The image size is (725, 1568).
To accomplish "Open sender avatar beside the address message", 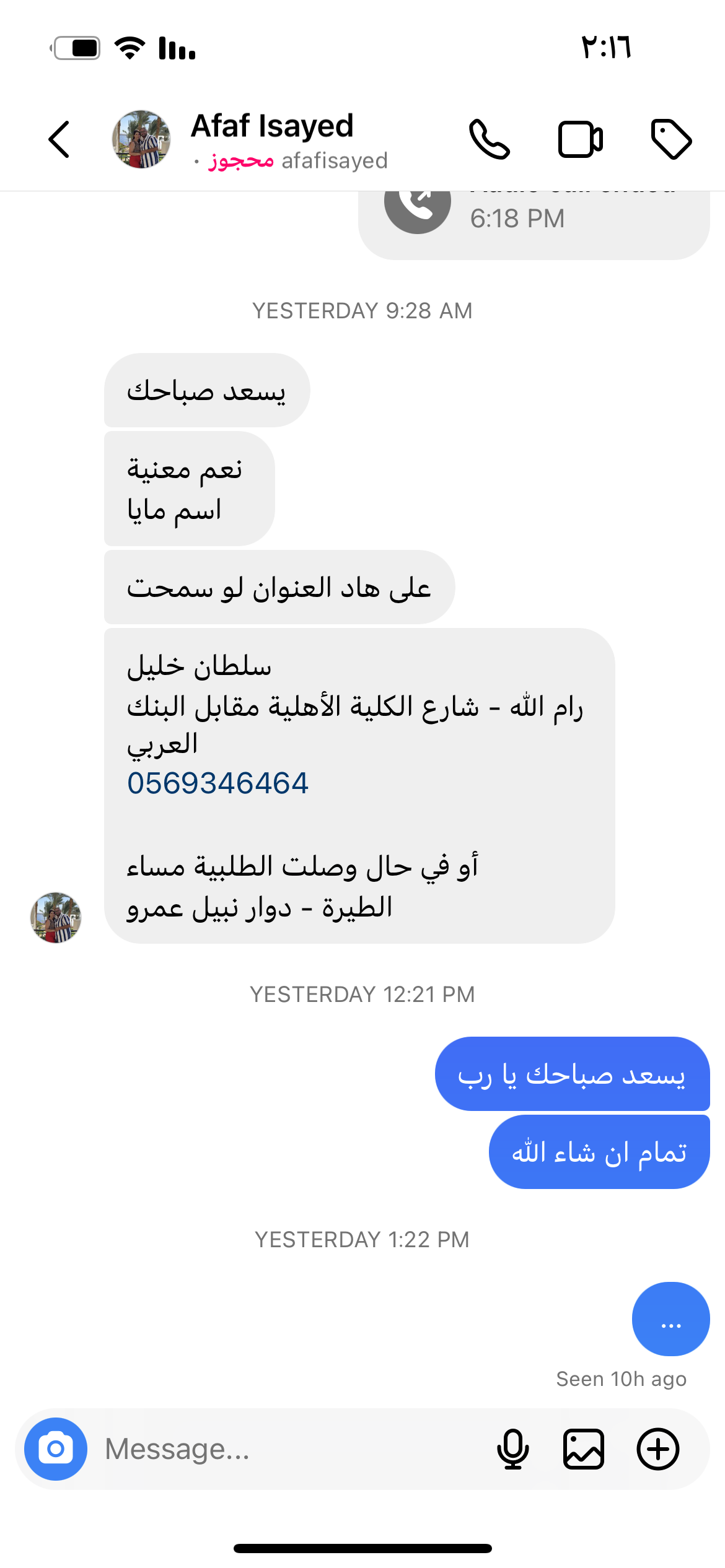I will [56, 917].
